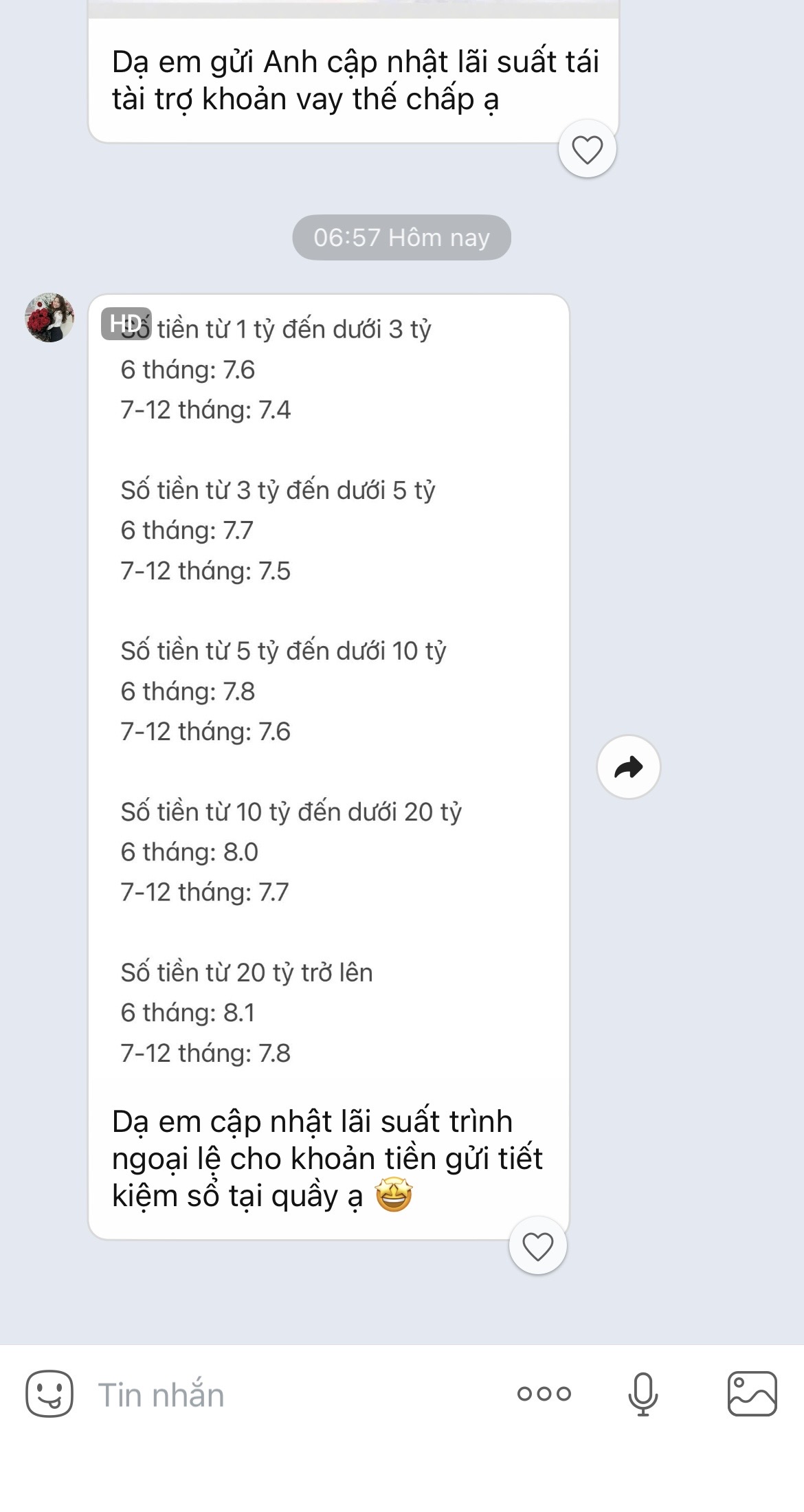Open the HD interest rate image
Image resolution: width=804 pixels, height=1512 pixels.
328,687
